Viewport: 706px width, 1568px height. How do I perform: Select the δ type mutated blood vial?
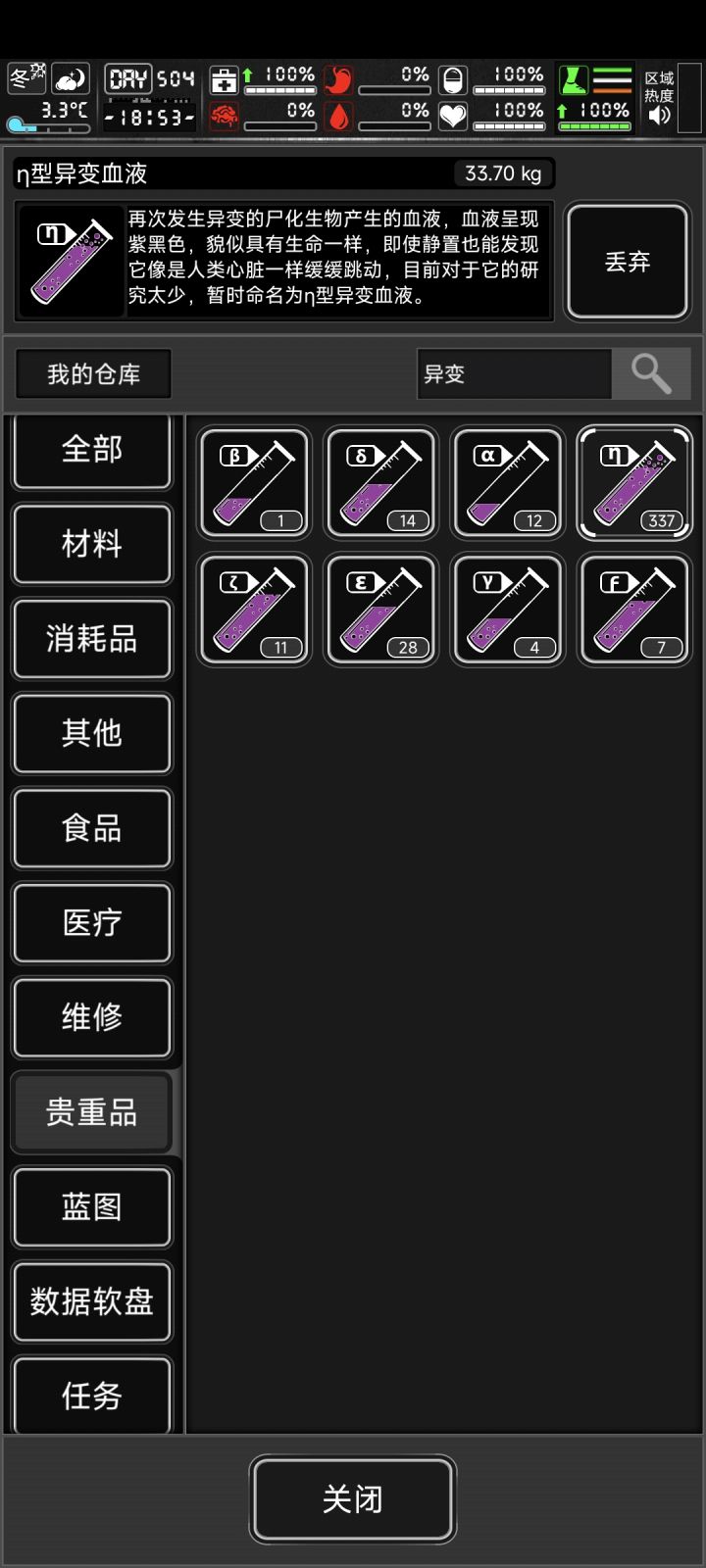point(380,482)
